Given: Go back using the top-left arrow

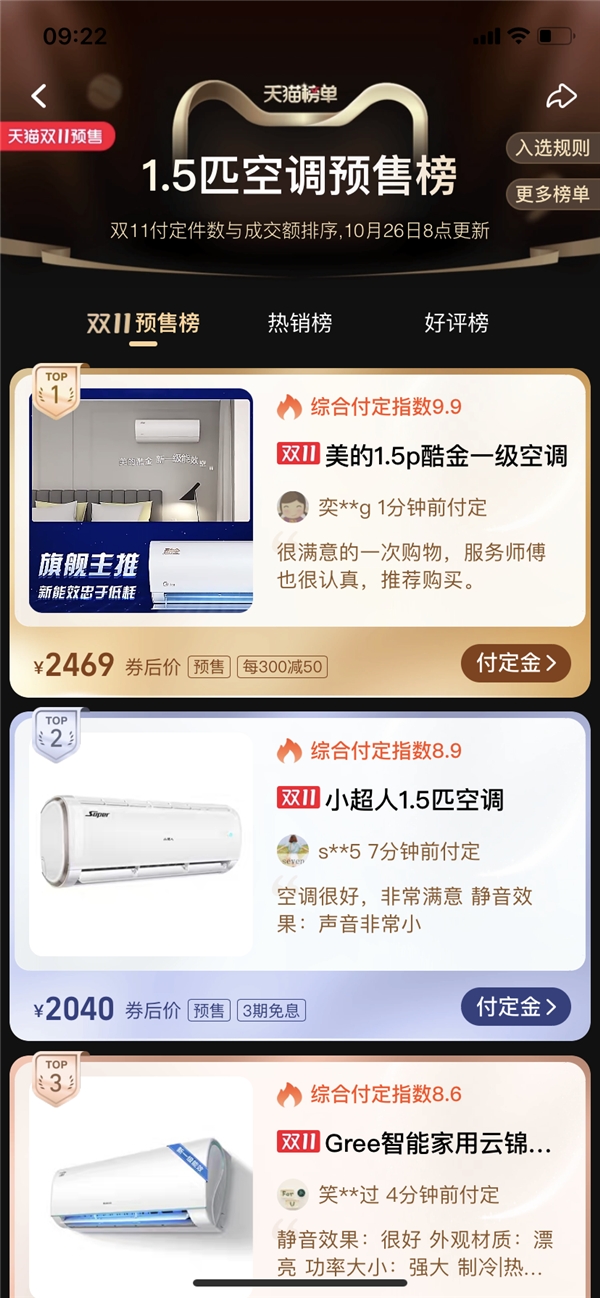Looking at the screenshot, I should [39, 96].
